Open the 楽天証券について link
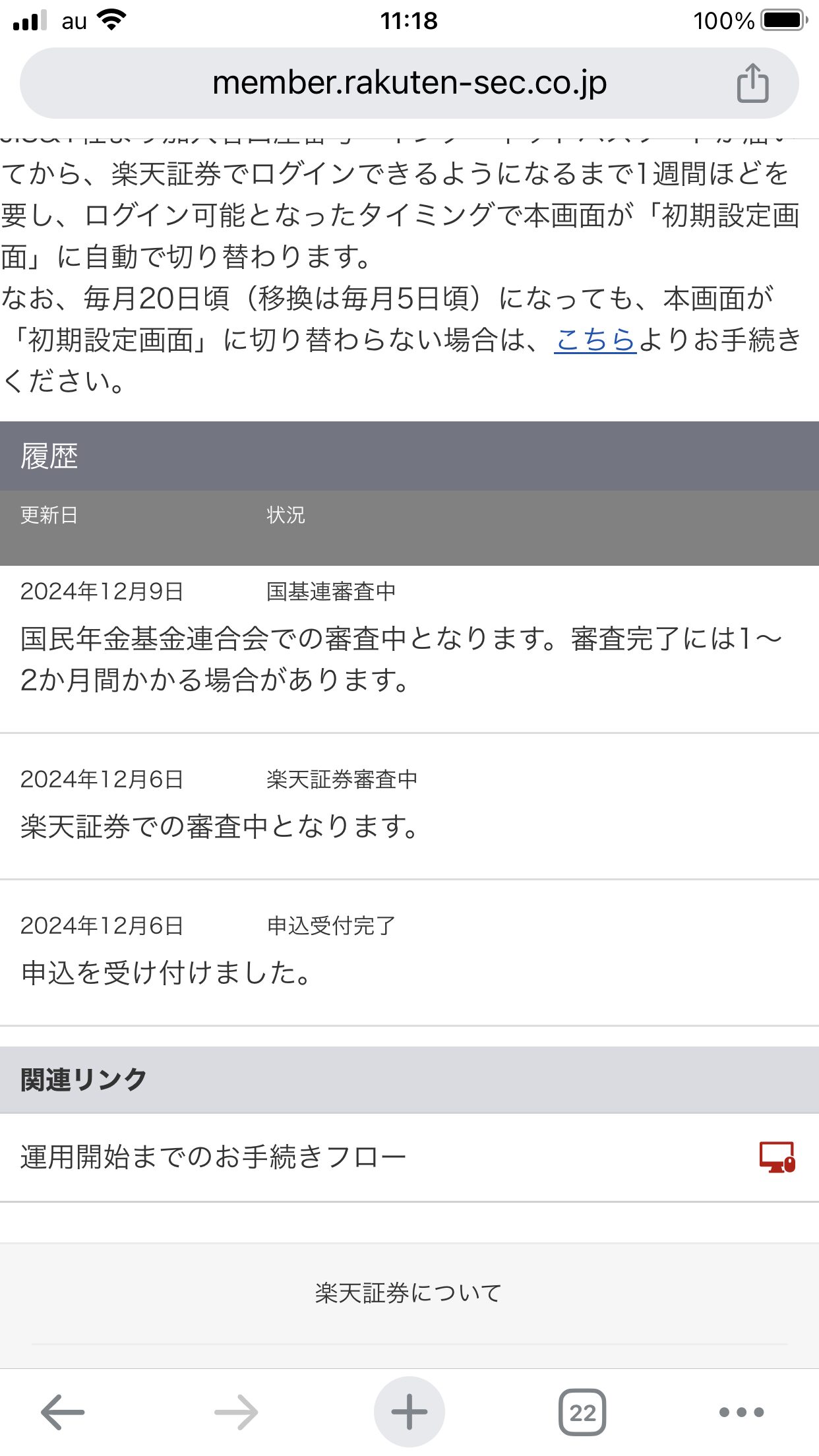819x1456 pixels. click(408, 1293)
